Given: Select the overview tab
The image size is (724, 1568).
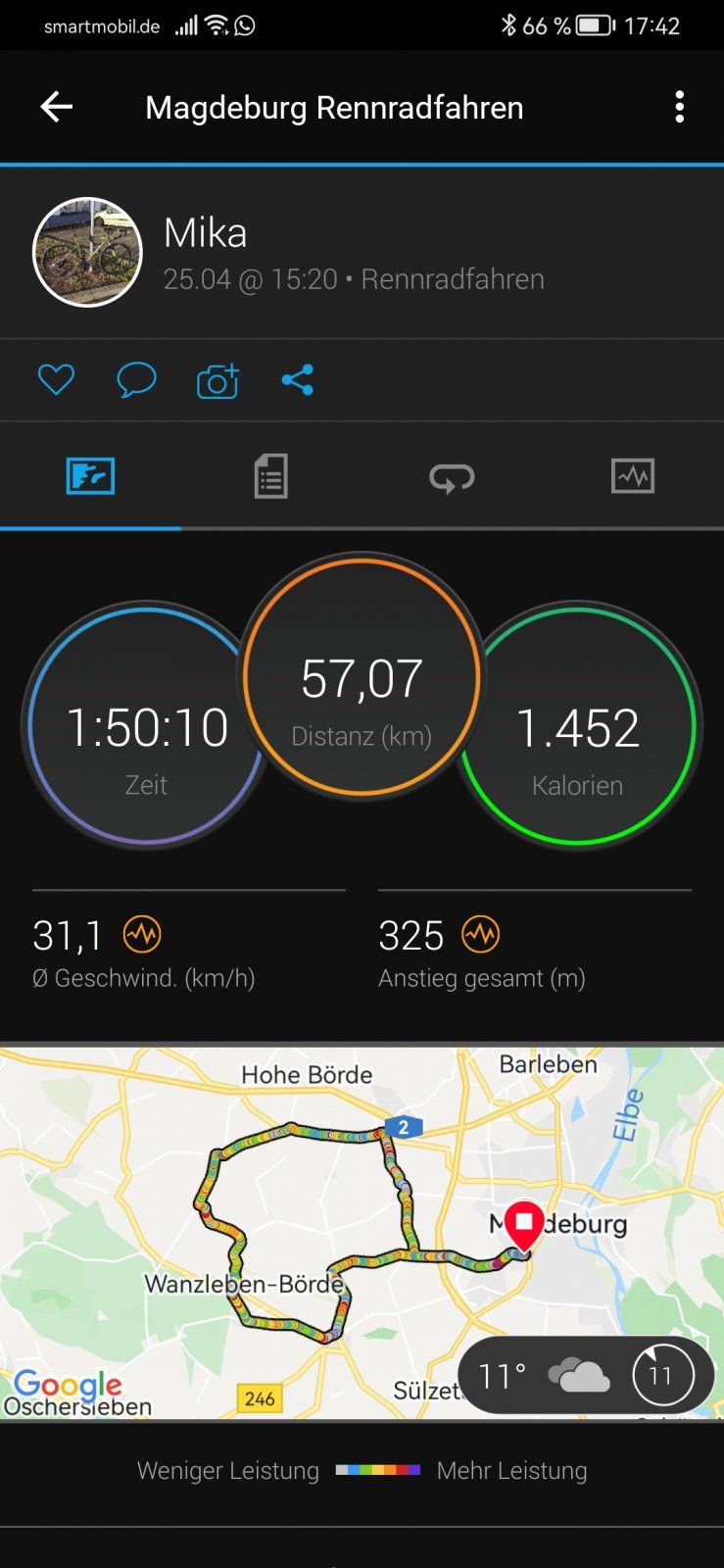Looking at the screenshot, I should pos(90,476).
